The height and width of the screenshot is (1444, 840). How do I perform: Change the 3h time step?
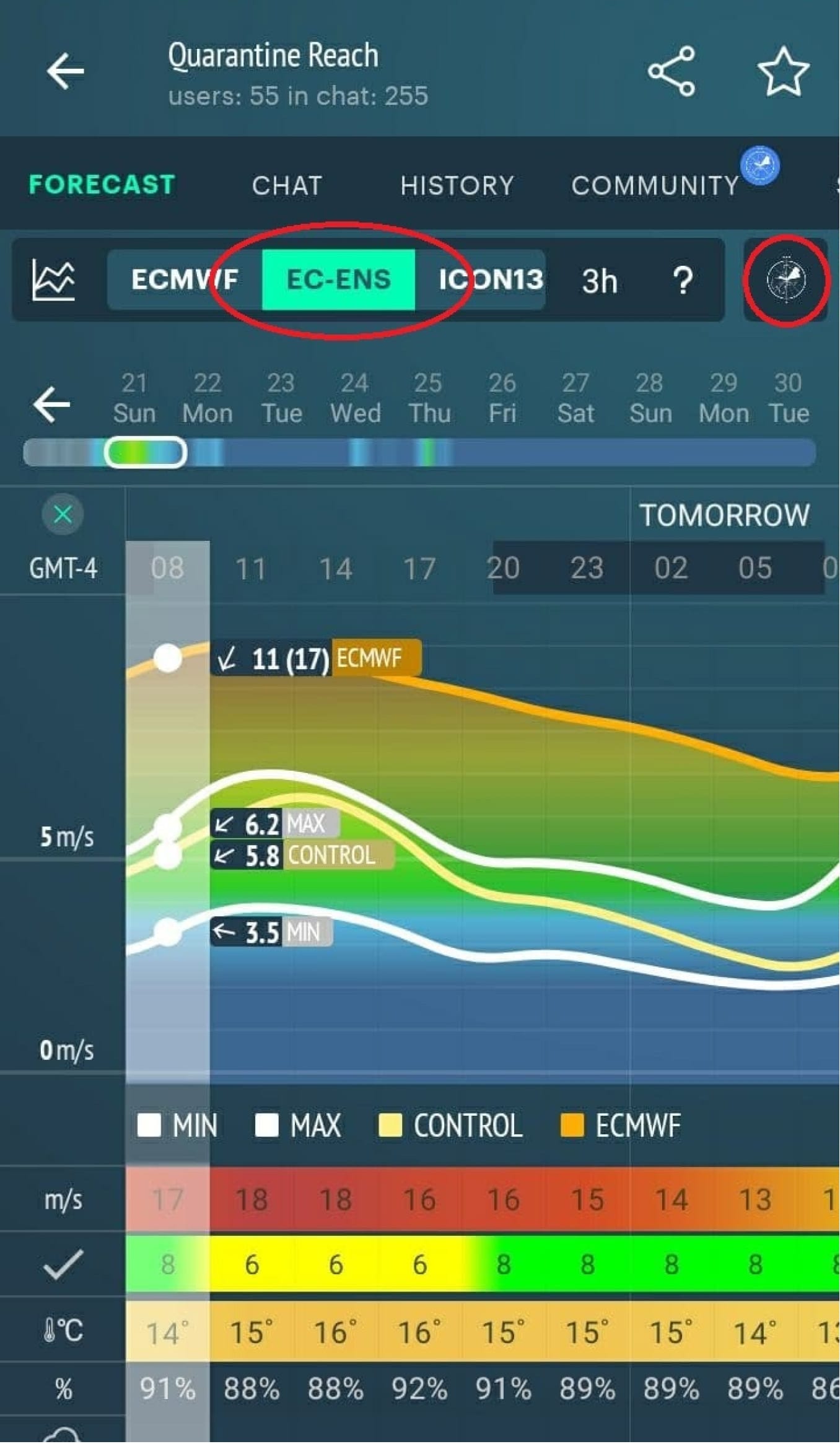(600, 281)
